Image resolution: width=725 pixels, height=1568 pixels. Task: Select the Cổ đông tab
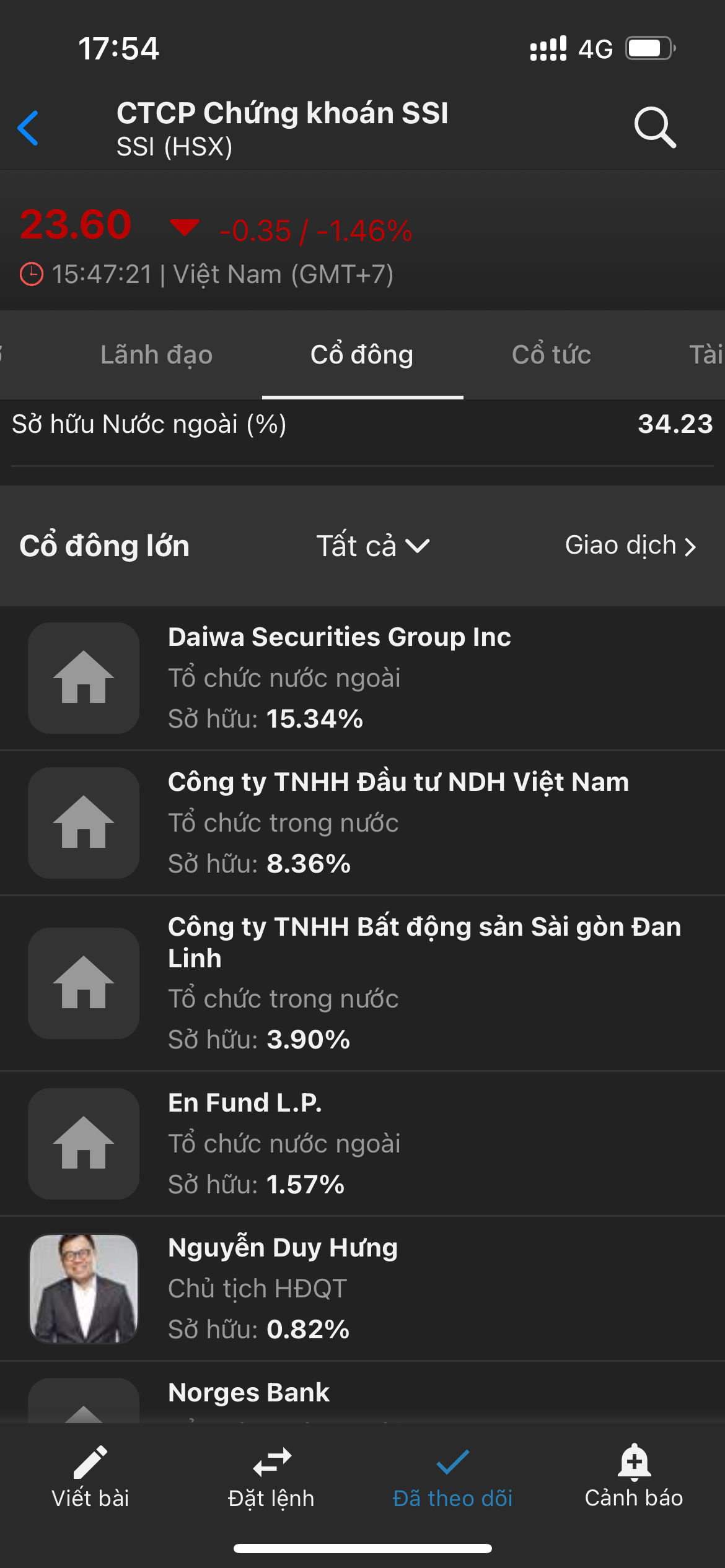click(x=362, y=355)
